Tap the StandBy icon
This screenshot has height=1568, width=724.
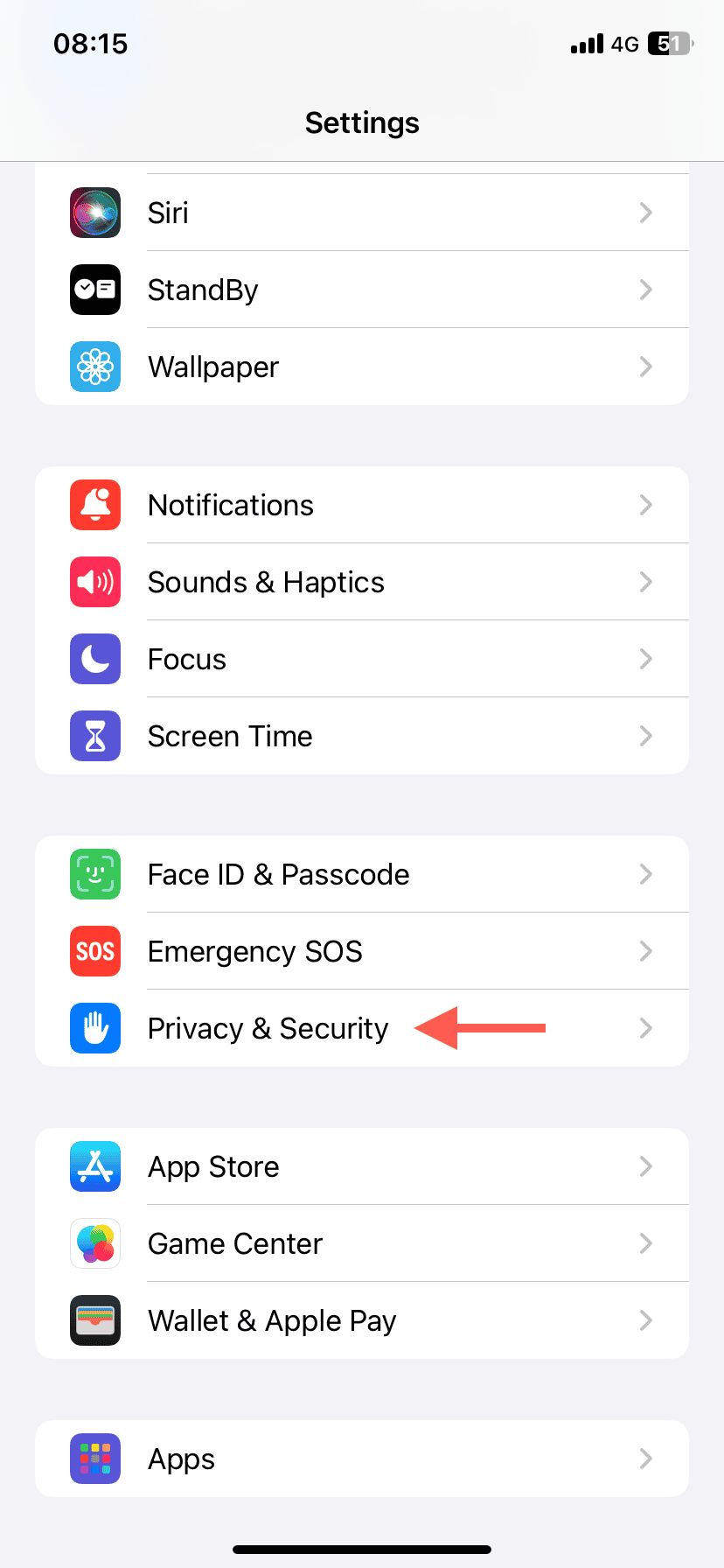coord(94,290)
